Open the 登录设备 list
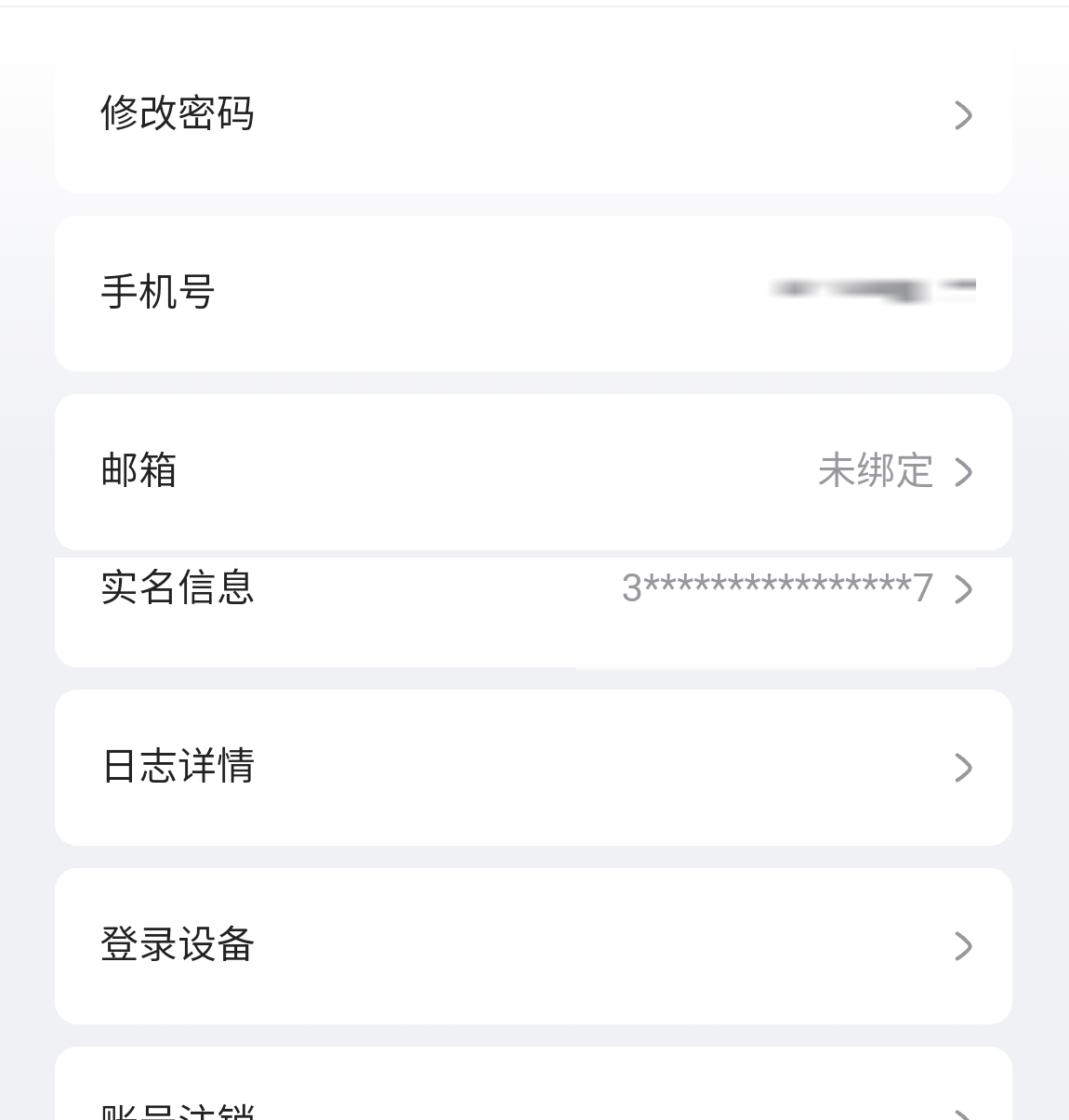 click(533, 945)
